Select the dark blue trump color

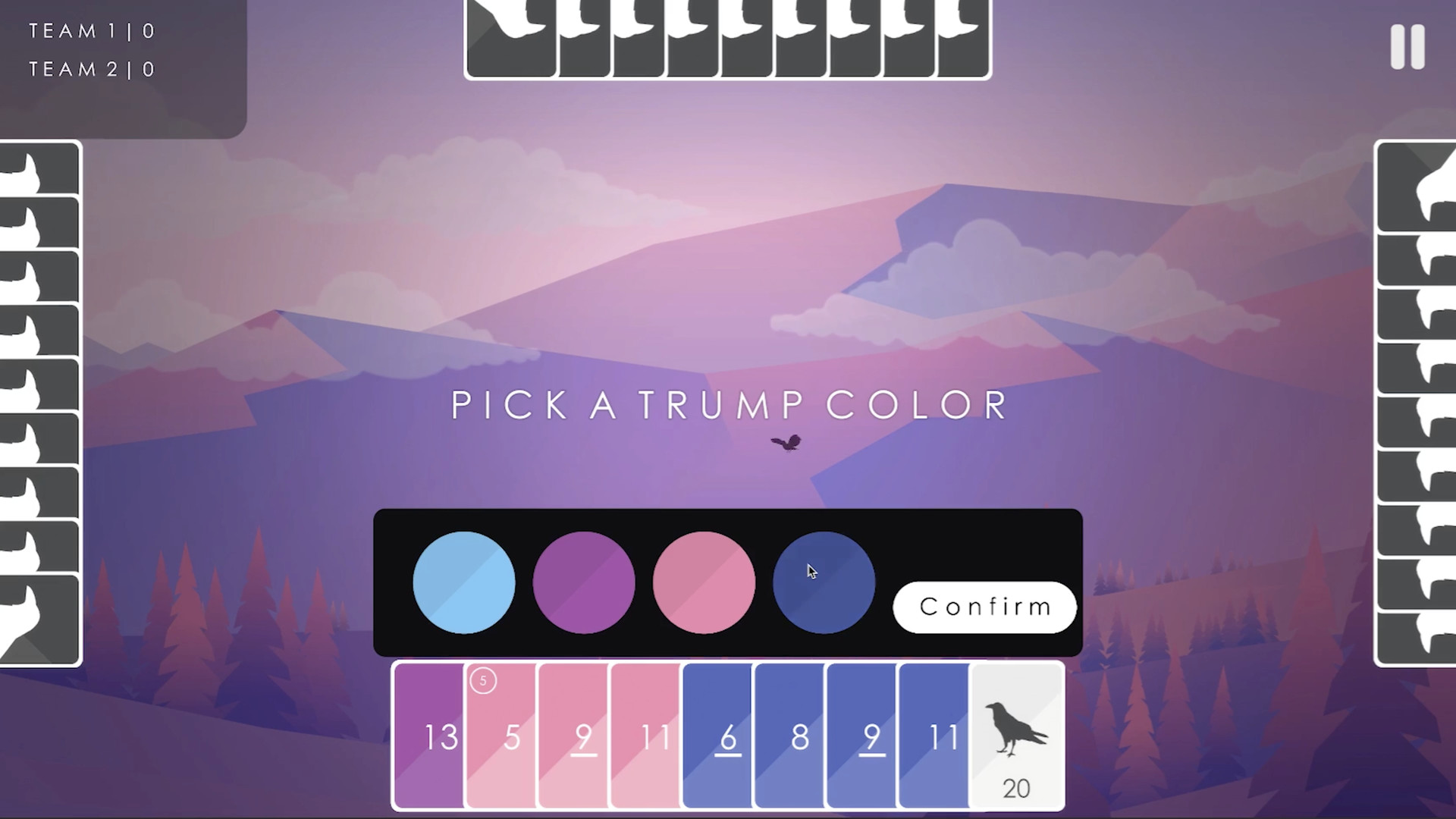point(824,582)
